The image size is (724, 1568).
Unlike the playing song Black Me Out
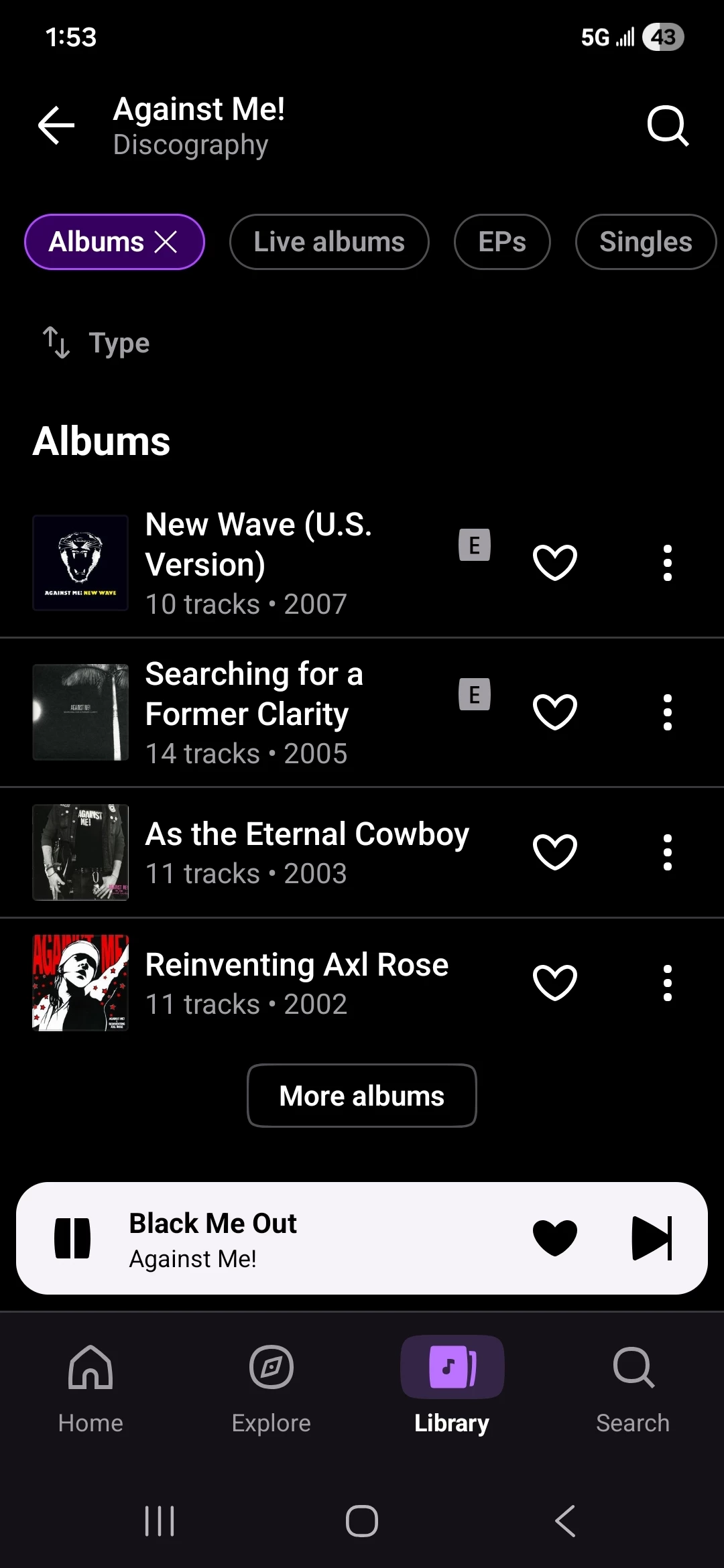coord(554,1238)
